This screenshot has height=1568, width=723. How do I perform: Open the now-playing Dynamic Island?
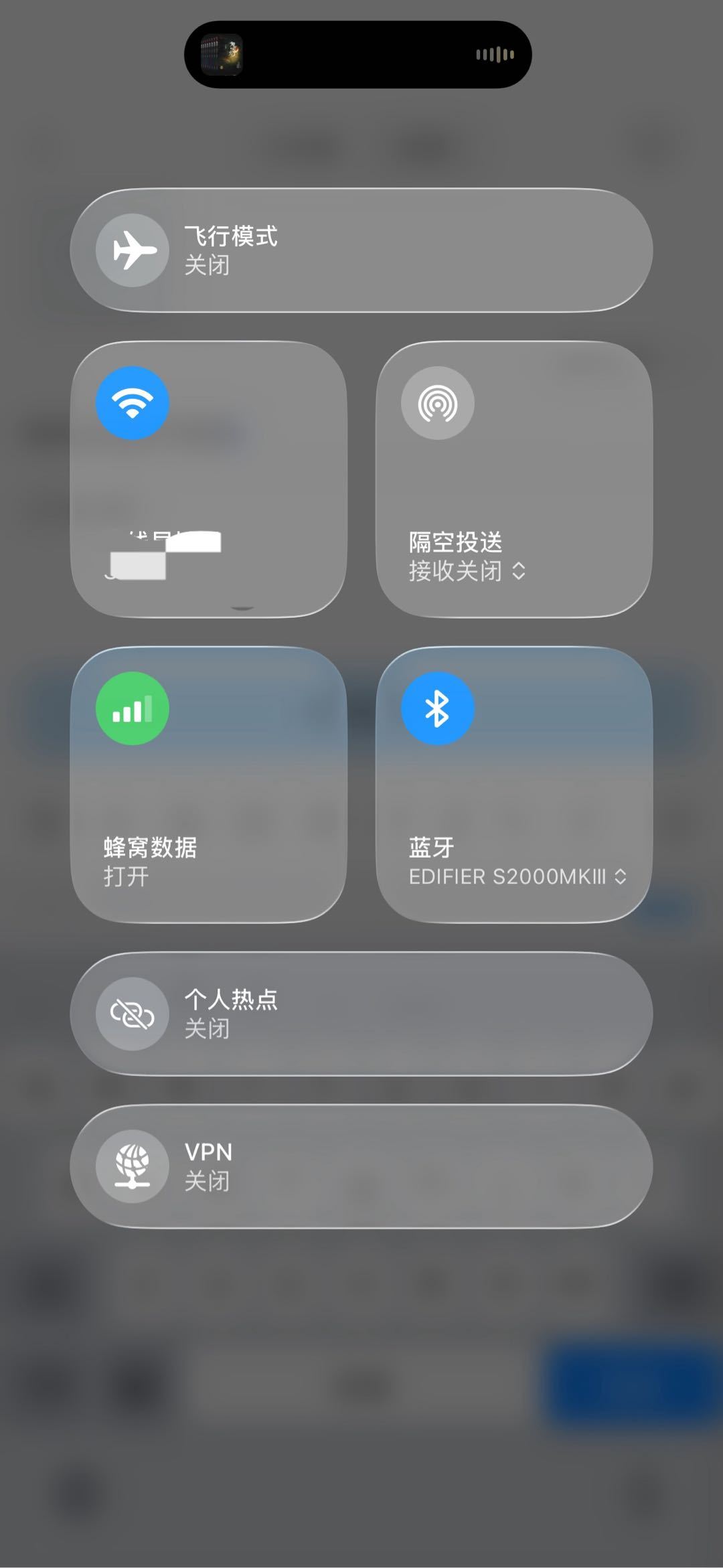pyautogui.click(x=358, y=54)
